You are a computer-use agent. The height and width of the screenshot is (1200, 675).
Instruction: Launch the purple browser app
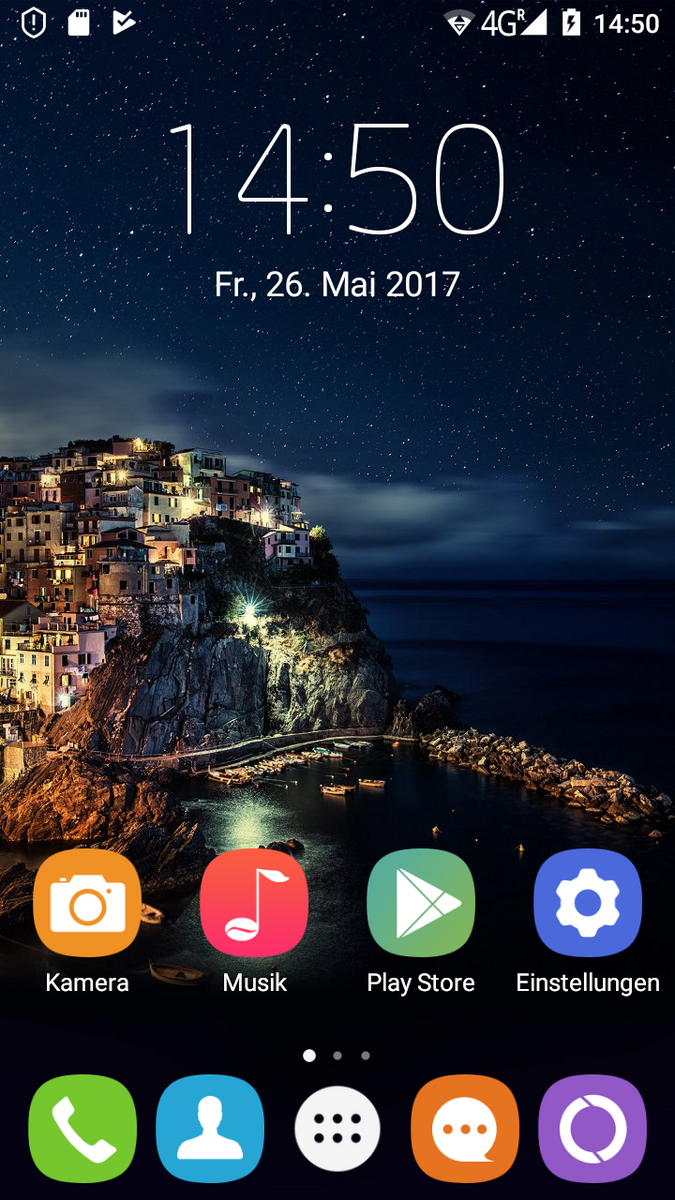click(593, 1129)
